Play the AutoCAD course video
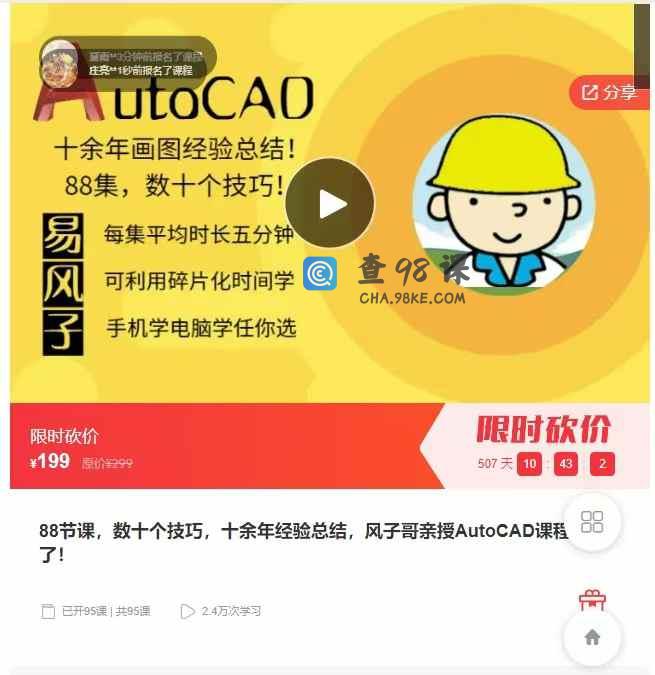 point(330,204)
